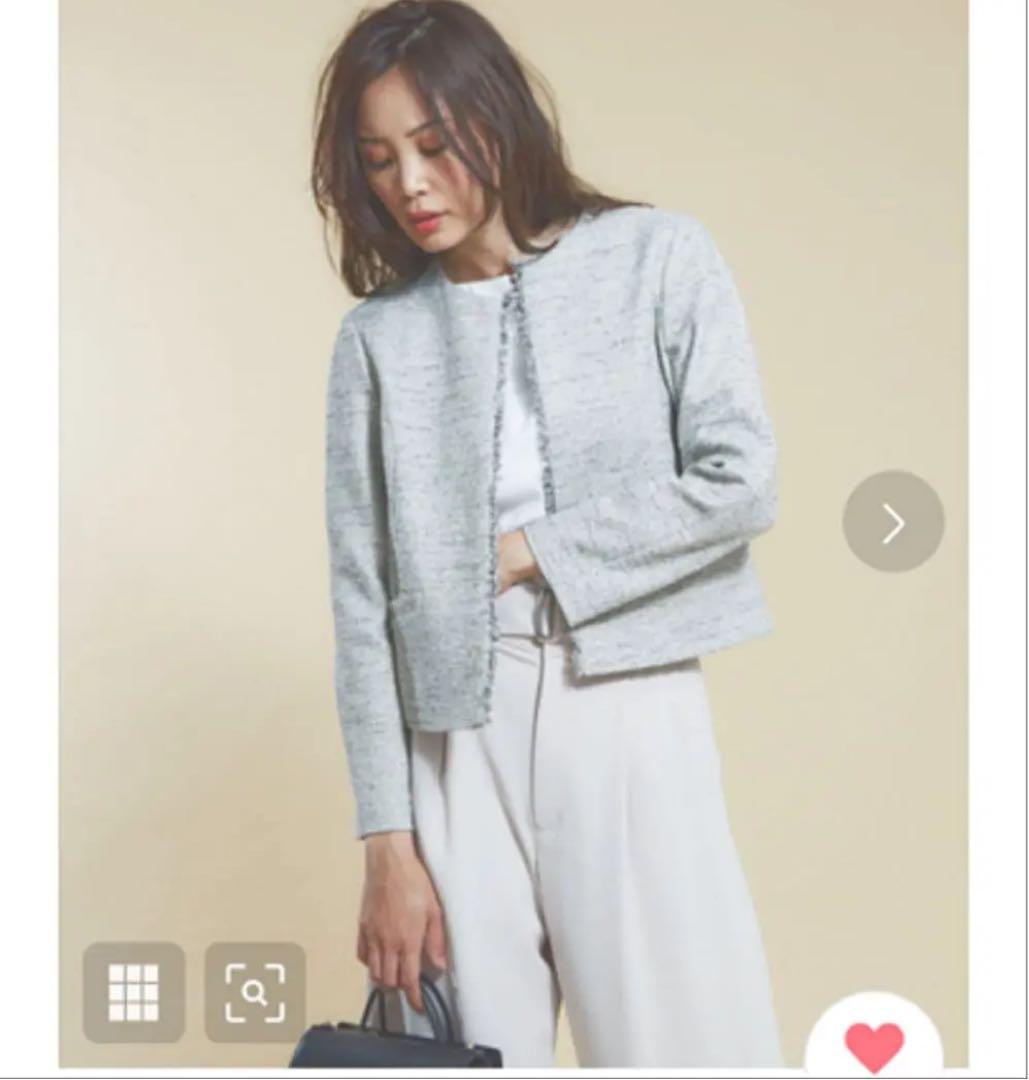Open the photo grid view
Screen dimensions: 1029x1080
[x=134, y=992]
